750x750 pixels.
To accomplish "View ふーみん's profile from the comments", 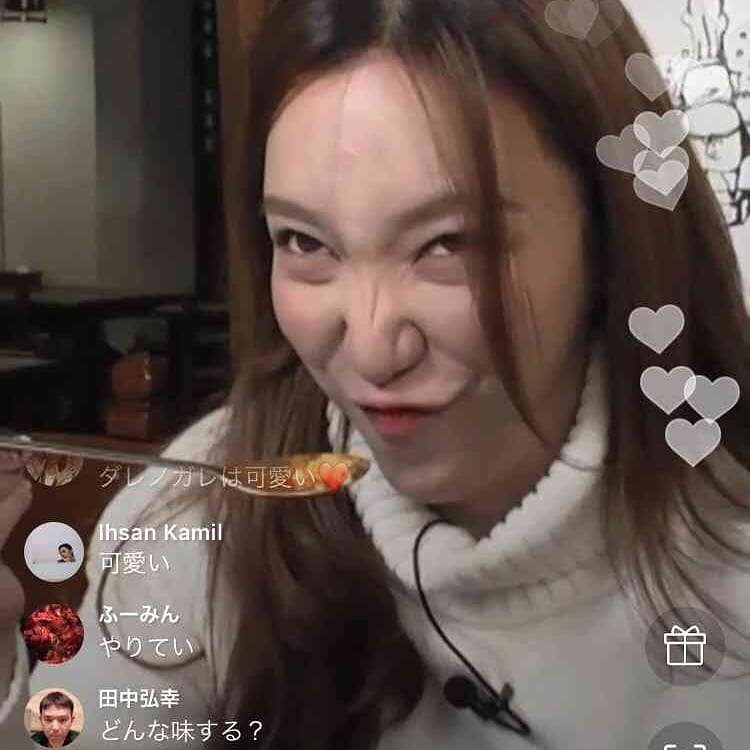I will click(54, 634).
